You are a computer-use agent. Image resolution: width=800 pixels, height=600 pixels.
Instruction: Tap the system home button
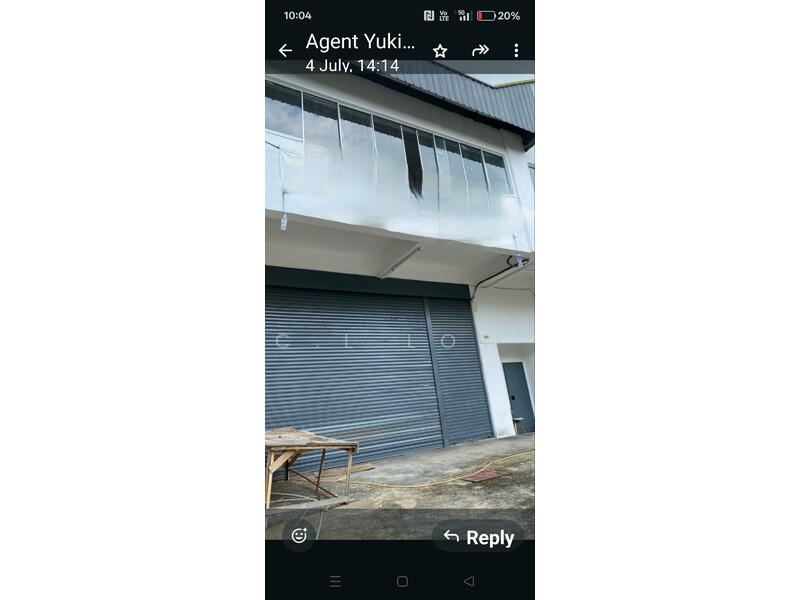(402, 581)
